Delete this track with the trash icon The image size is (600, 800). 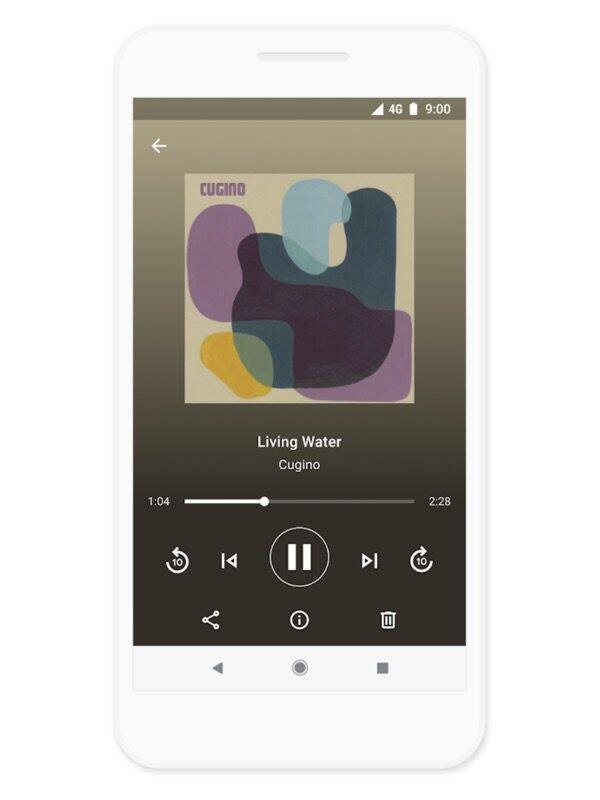click(388, 620)
